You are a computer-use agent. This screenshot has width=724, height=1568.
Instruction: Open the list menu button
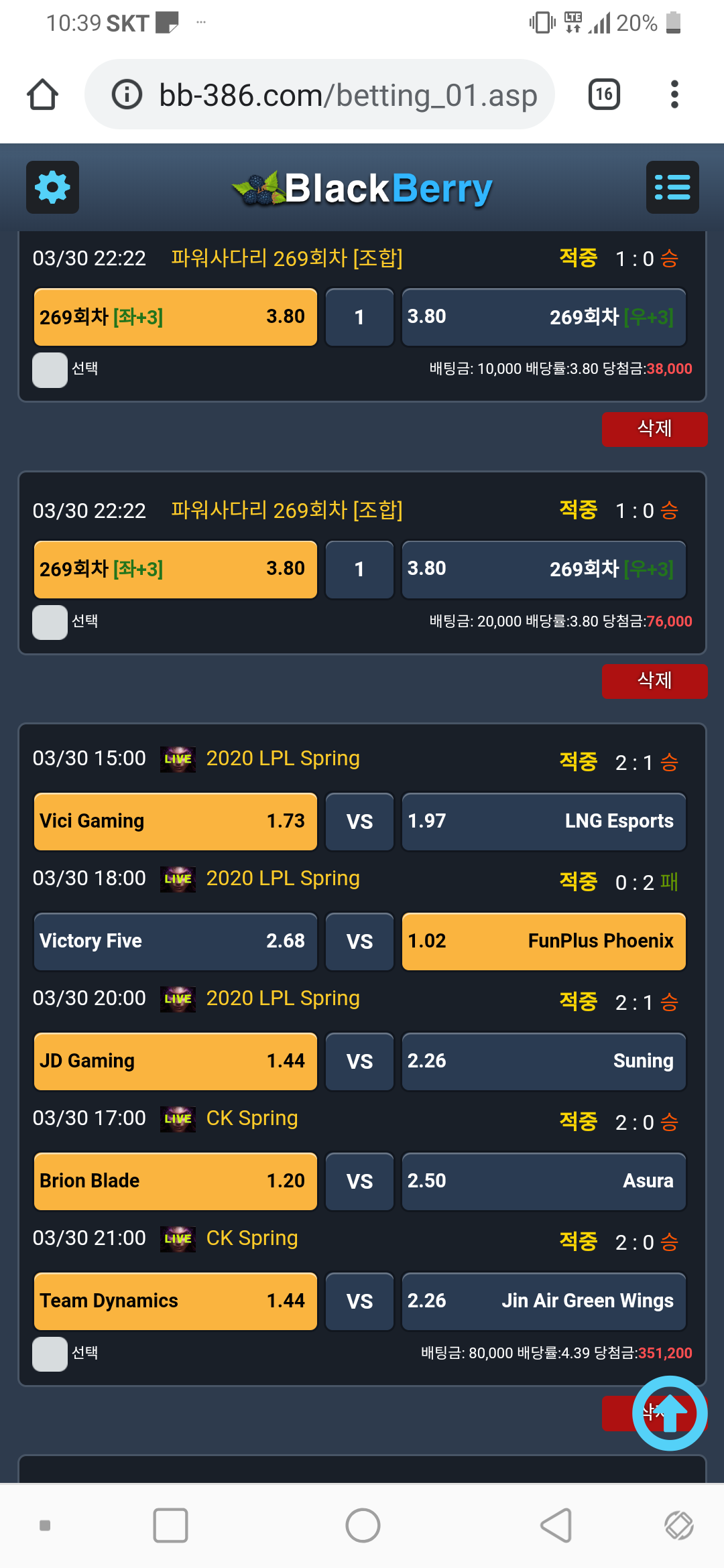tap(672, 188)
